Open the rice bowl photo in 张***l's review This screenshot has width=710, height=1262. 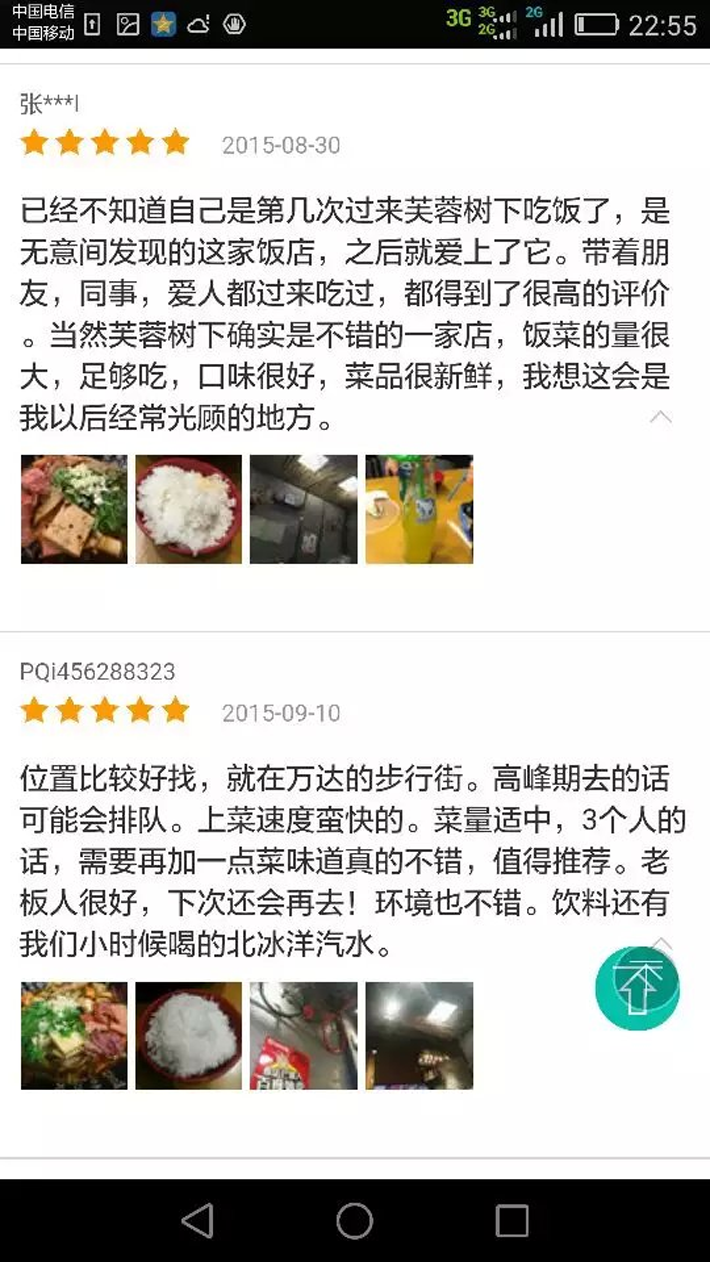[189, 509]
